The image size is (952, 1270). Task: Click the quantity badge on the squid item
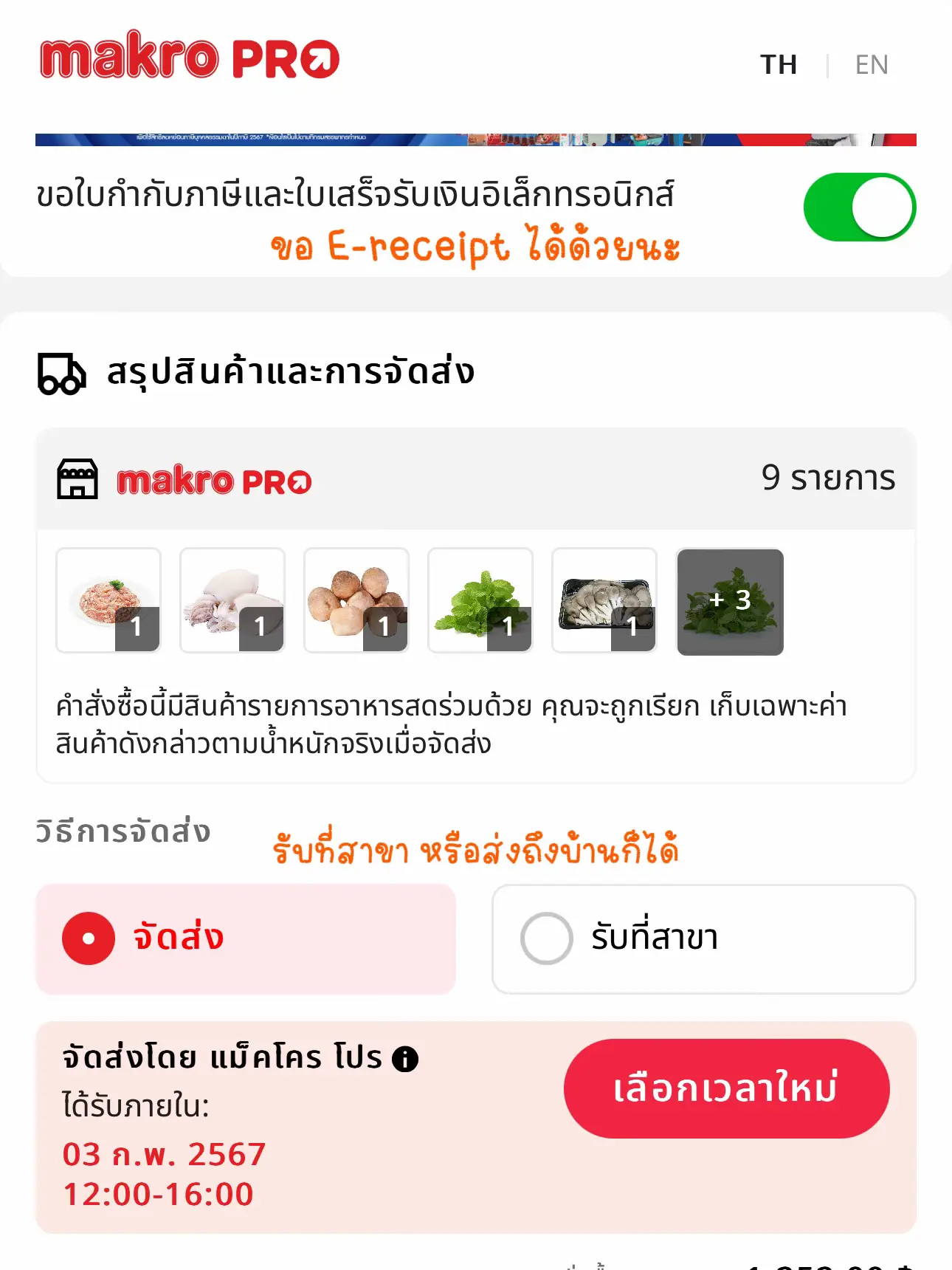point(261,628)
